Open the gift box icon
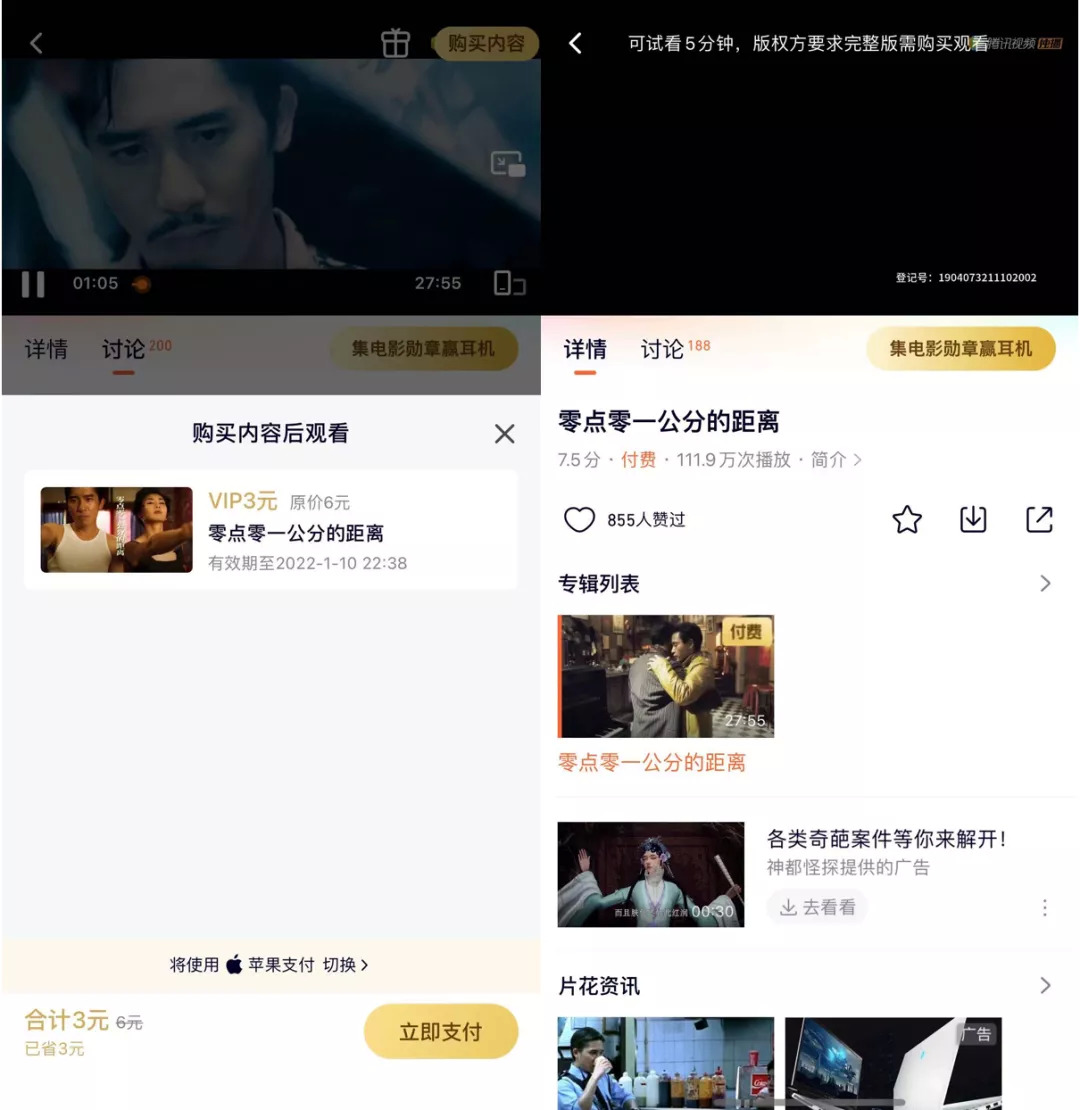1080x1110 pixels. [395, 43]
